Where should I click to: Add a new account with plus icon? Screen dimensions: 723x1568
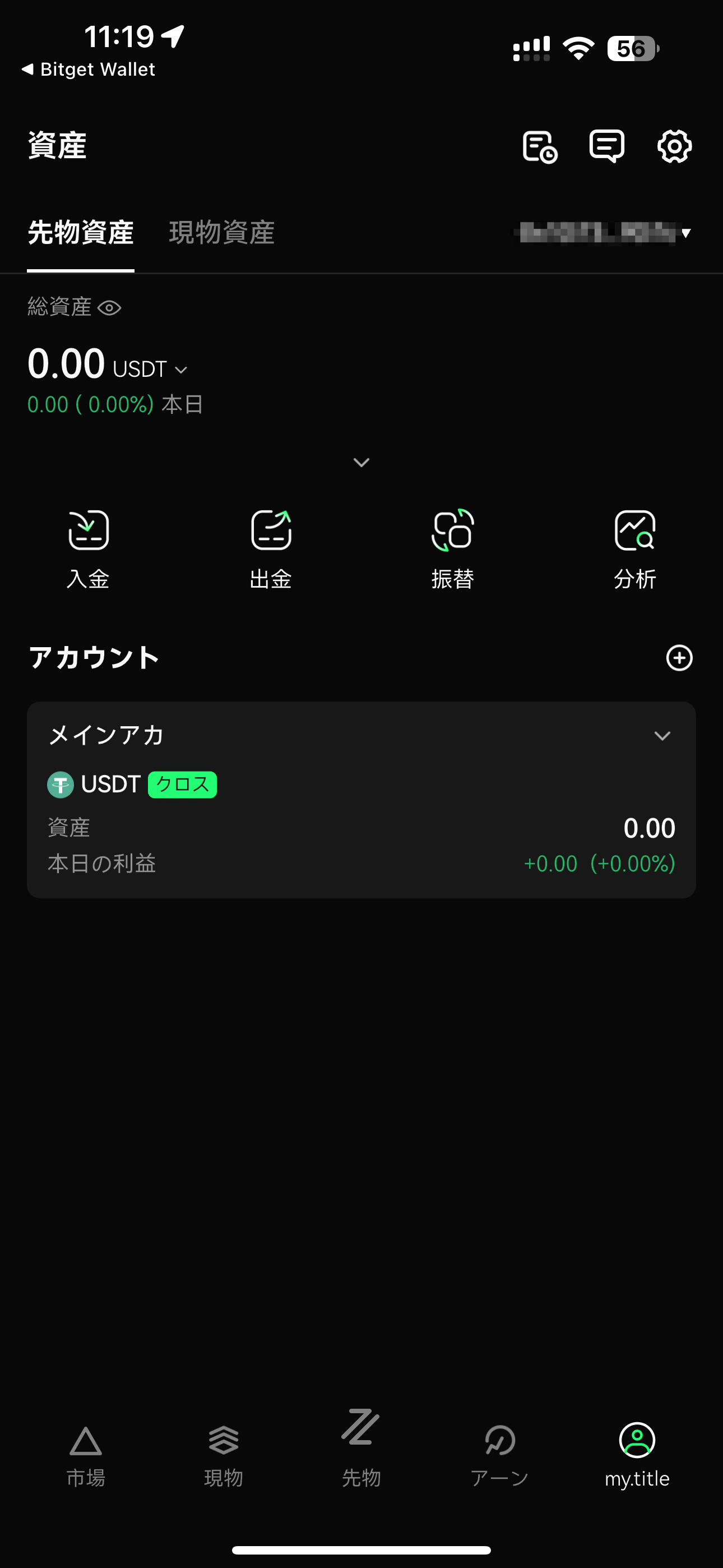pos(679,658)
